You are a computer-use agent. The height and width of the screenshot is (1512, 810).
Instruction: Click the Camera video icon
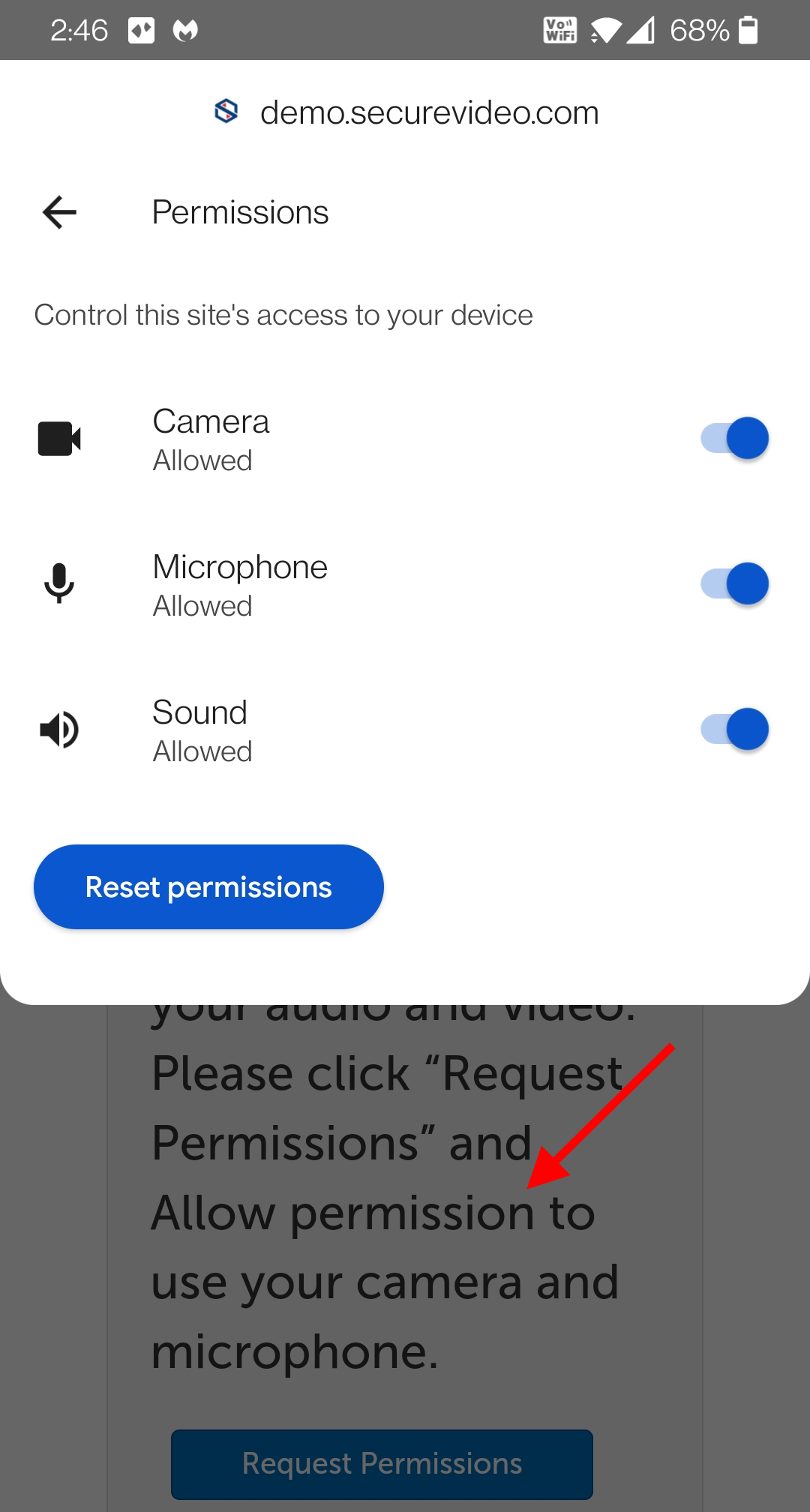pos(60,438)
